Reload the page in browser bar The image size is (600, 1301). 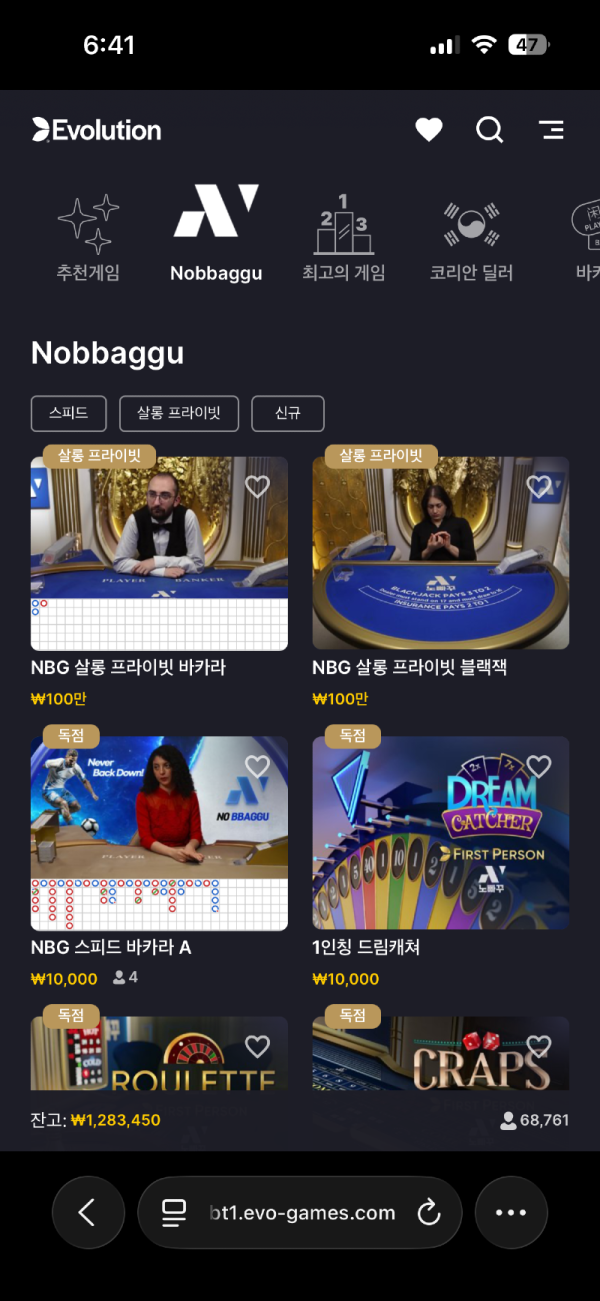click(429, 1213)
